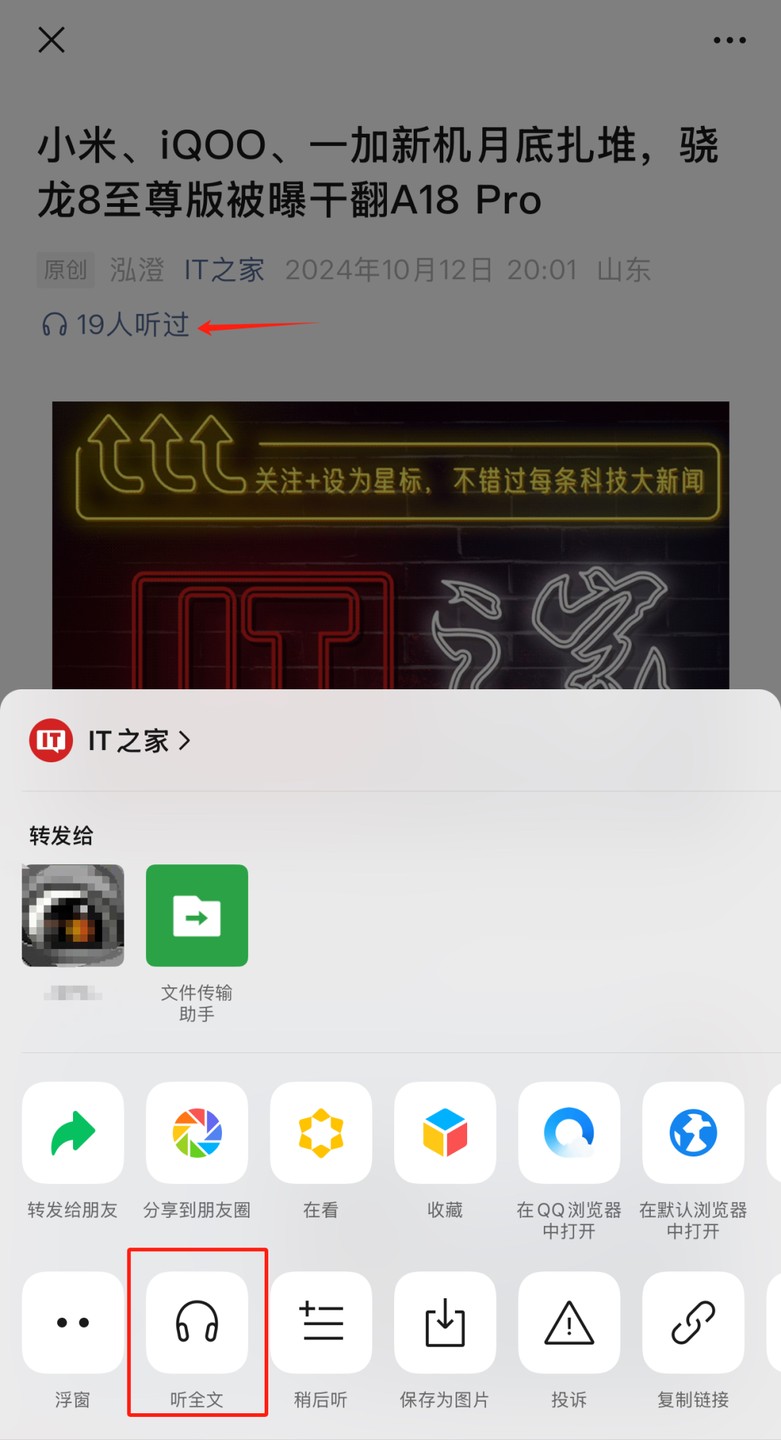Copy the article link with 复制链接
The width and height of the screenshot is (781, 1440).
(693, 1322)
